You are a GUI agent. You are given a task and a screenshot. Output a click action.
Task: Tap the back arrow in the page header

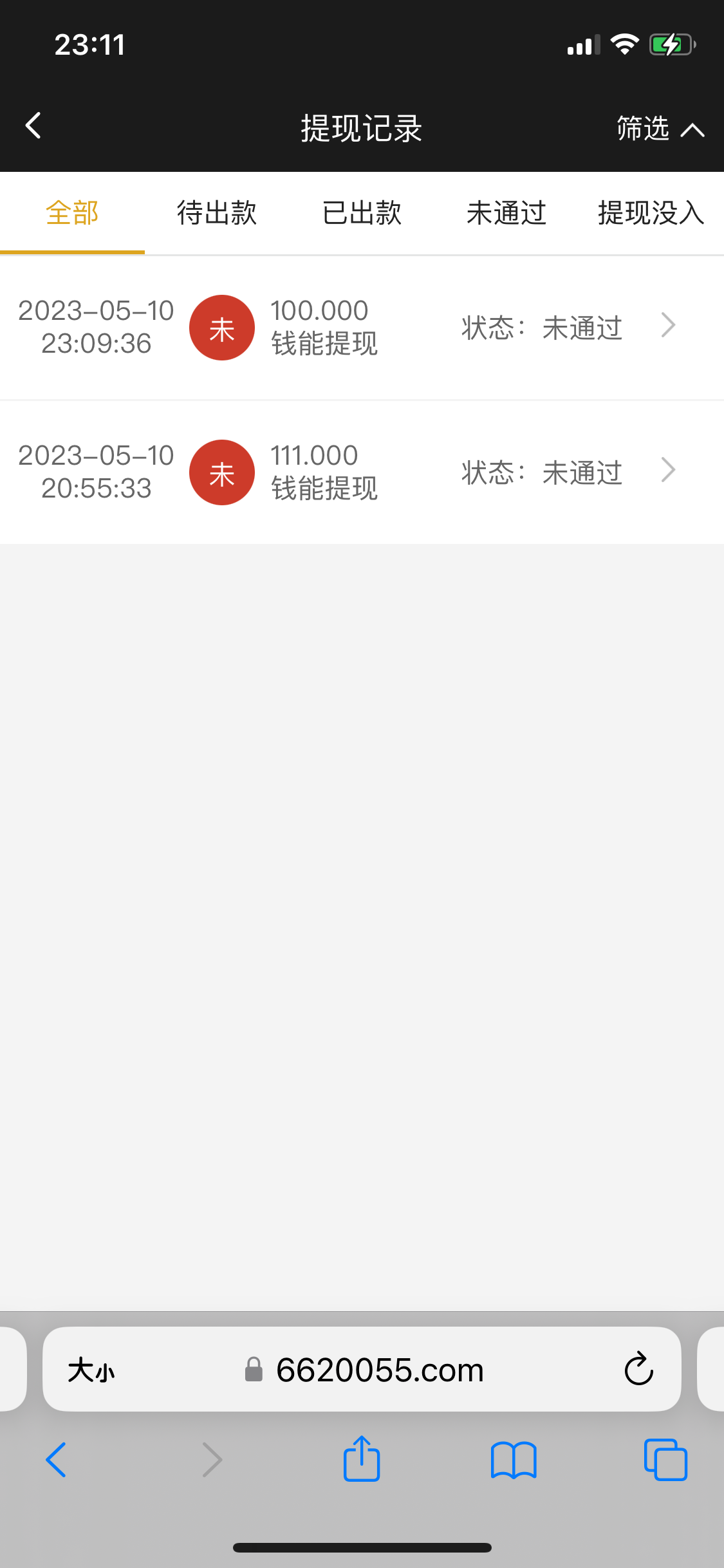click(x=33, y=126)
